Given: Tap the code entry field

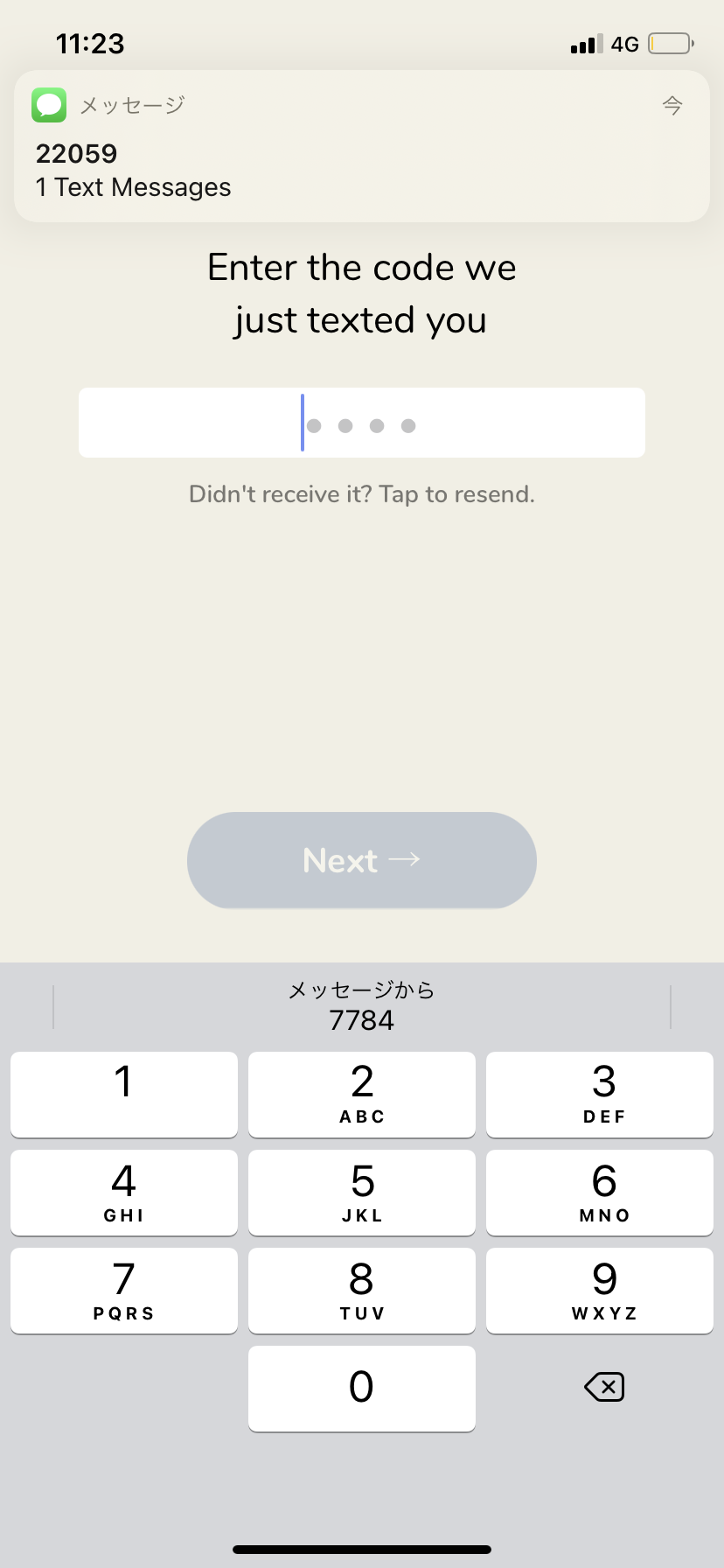Looking at the screenshot, I should coord(362,423).
